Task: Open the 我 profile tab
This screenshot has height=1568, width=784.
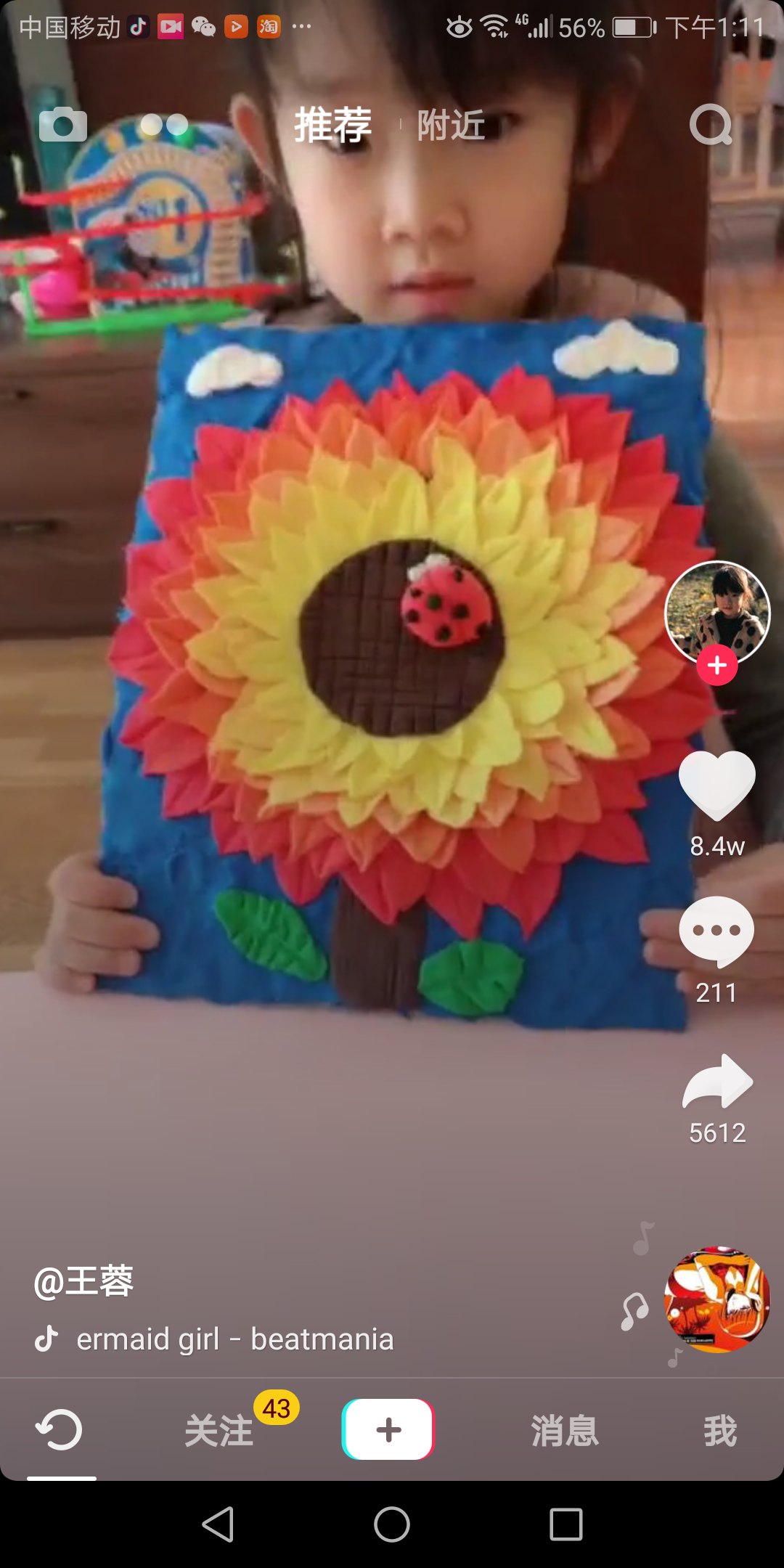Action: coord(720,1431)
